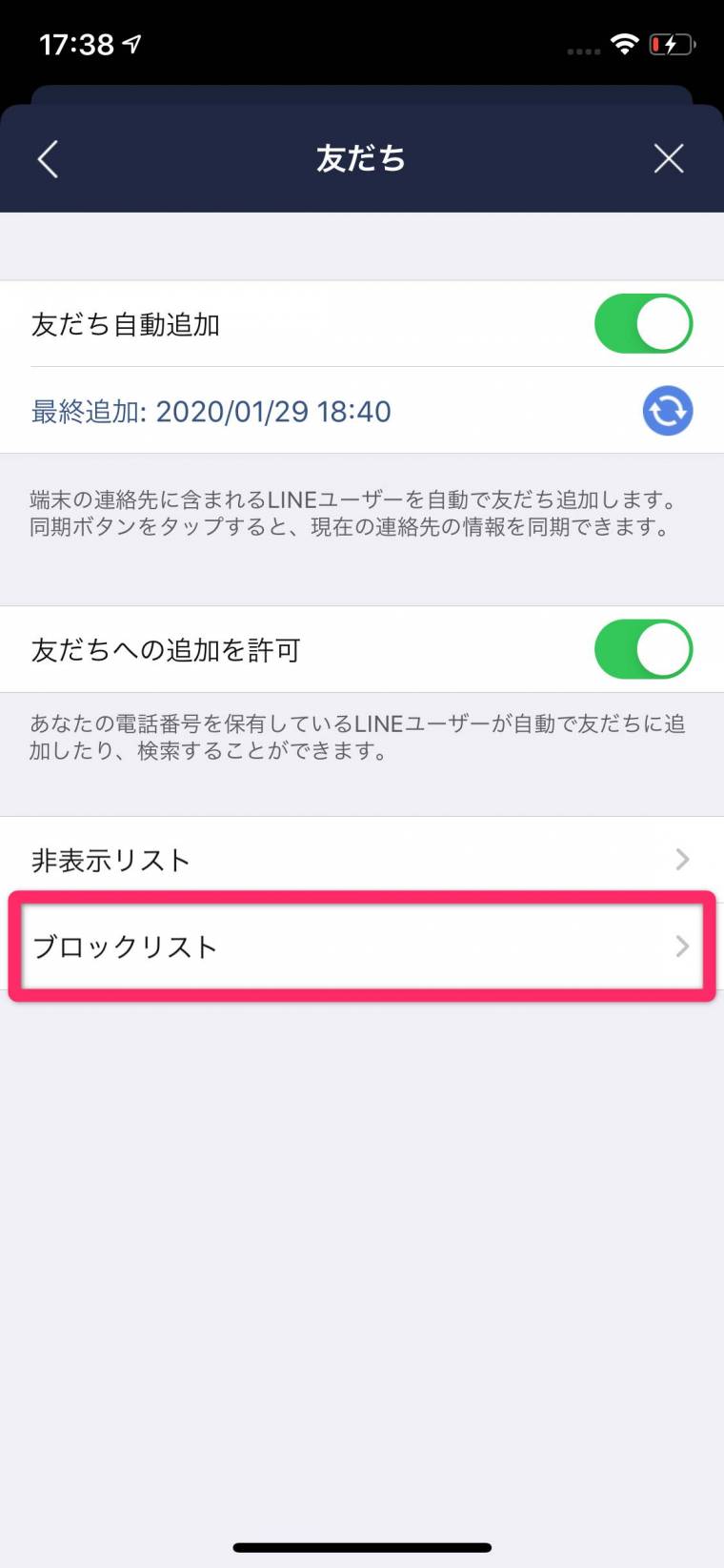Open the highlighted ブロックリスト entry
724x1568 pixels.
point(362,947)
